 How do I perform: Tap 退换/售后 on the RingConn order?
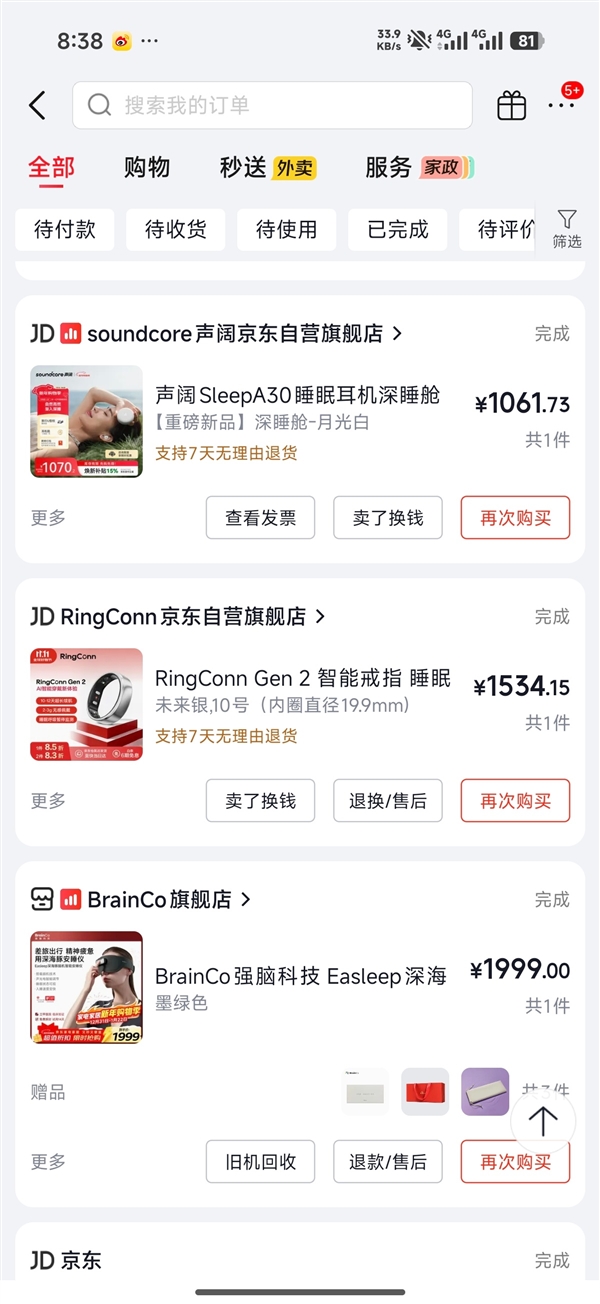point(388,800)
